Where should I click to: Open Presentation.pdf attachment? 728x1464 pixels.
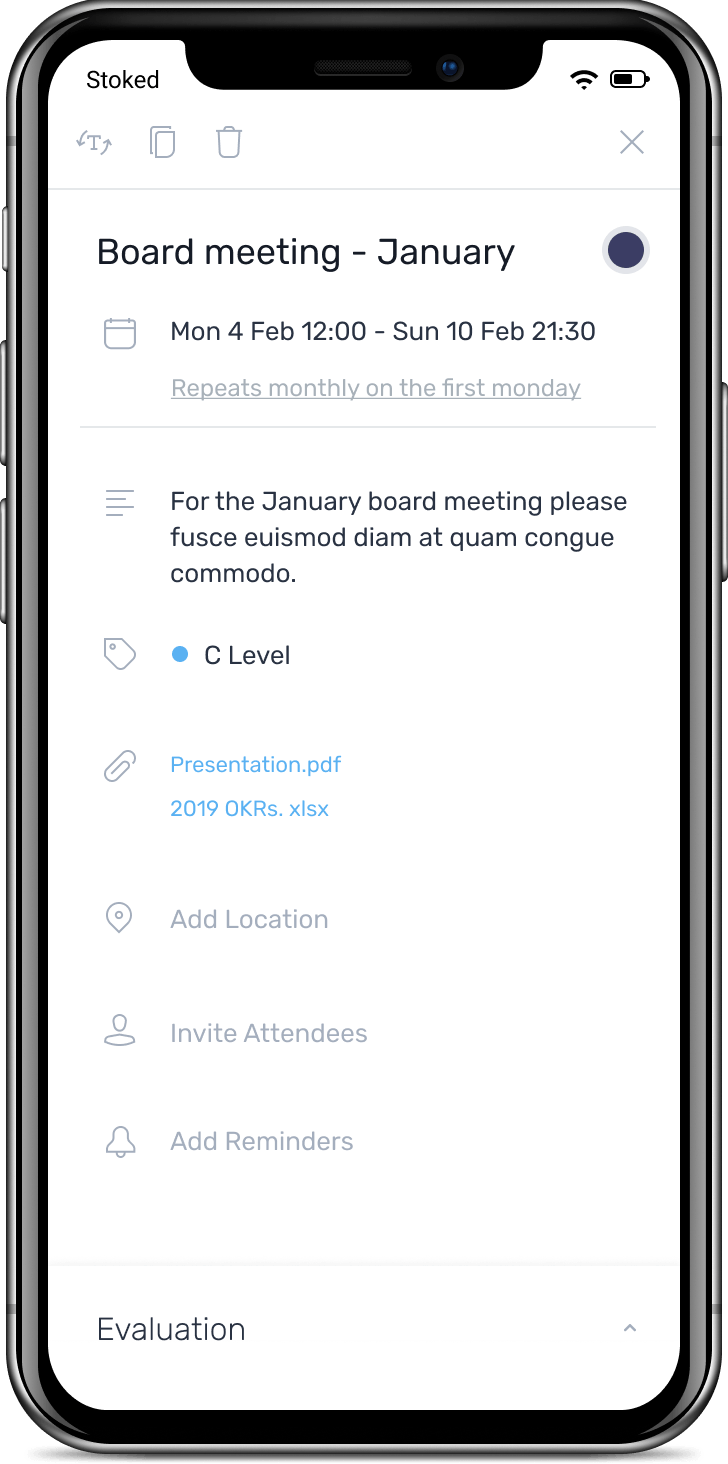[255, 765]
